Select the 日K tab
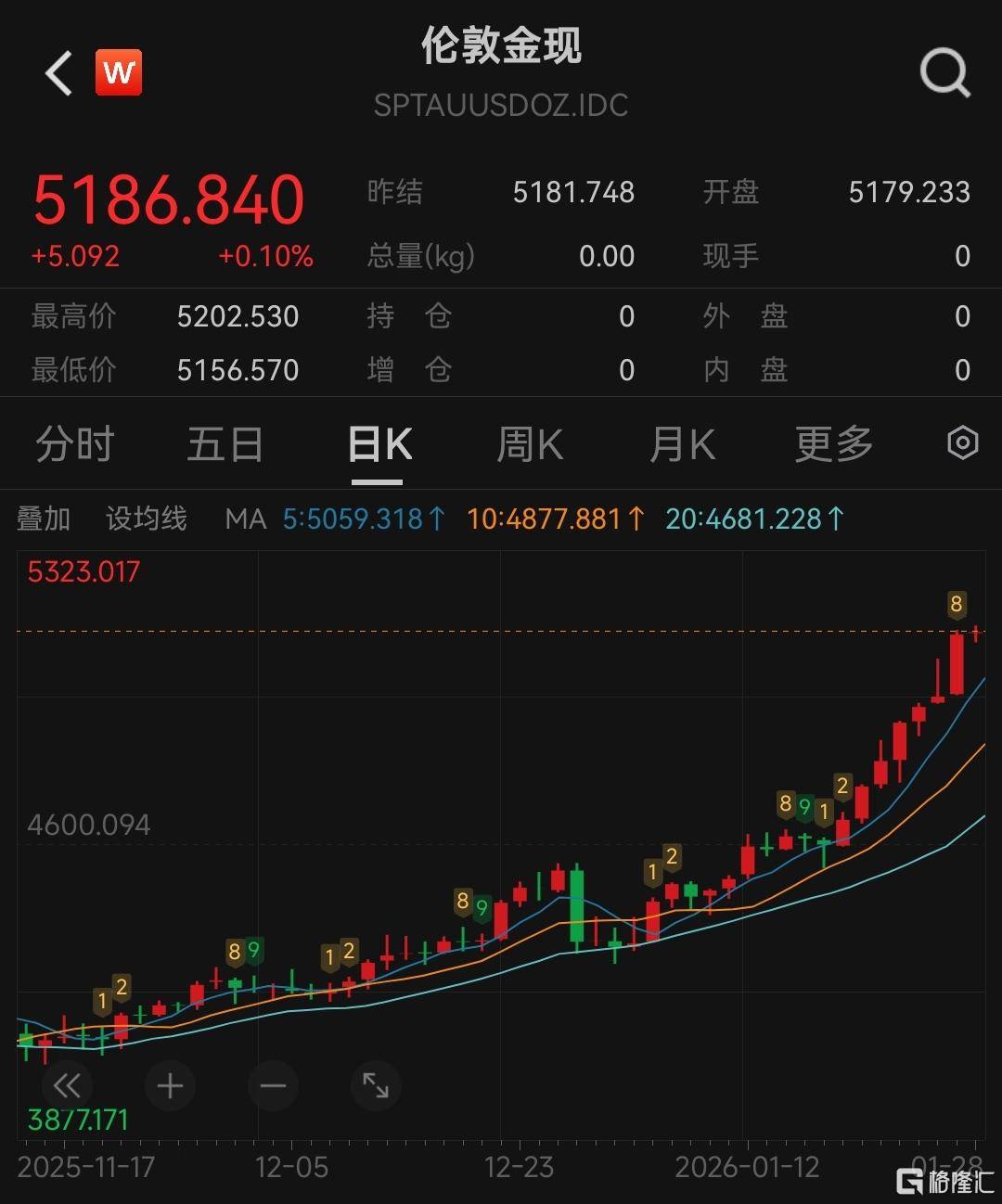The height and width of the screenshot is (1204, 1002). (379, 444)
